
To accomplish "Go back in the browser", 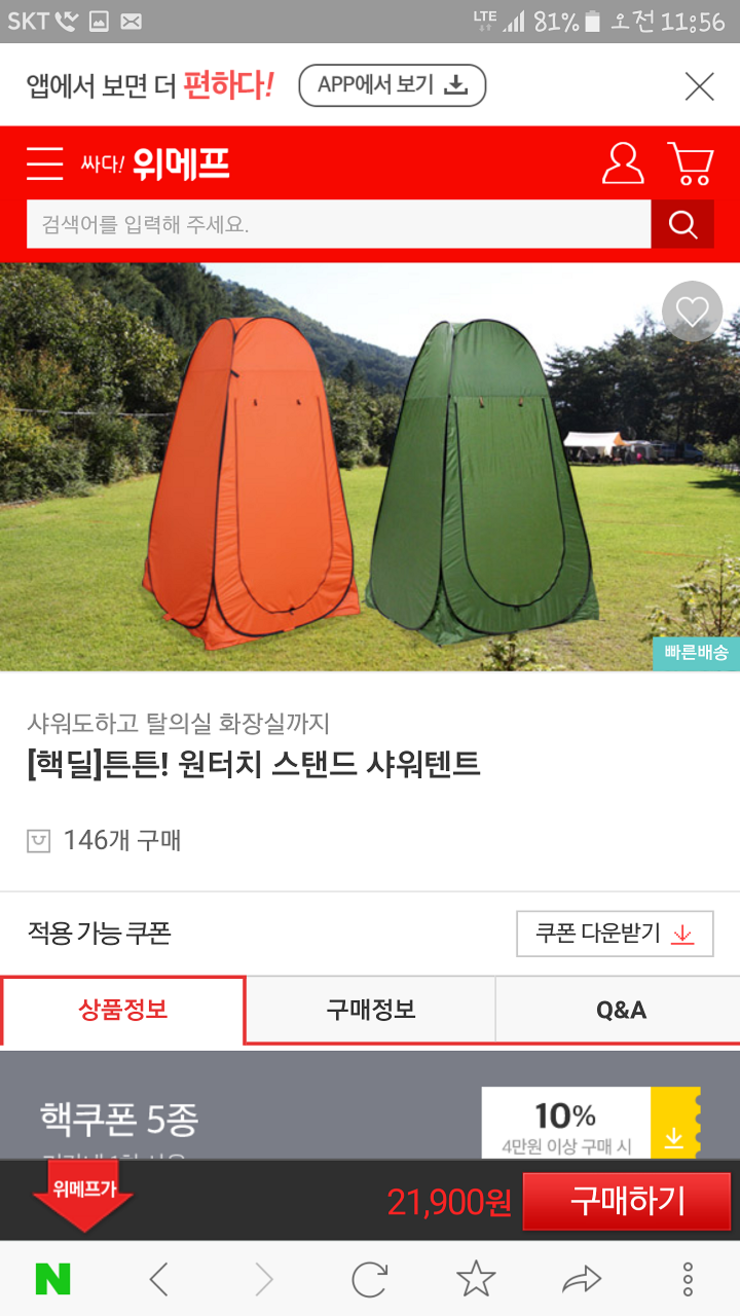I will 158,1279.
